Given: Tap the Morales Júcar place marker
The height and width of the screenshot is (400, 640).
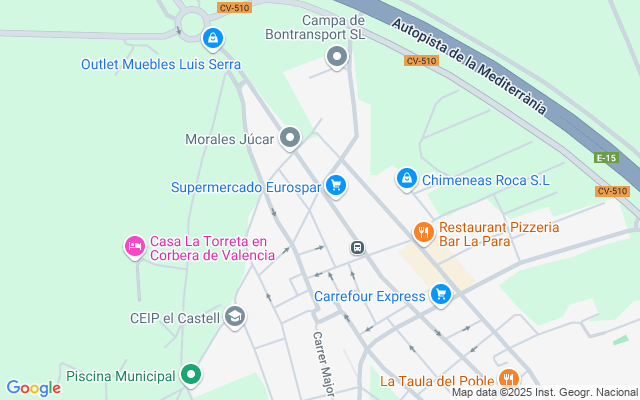Looking at the screenshot, I should [290, 138].
